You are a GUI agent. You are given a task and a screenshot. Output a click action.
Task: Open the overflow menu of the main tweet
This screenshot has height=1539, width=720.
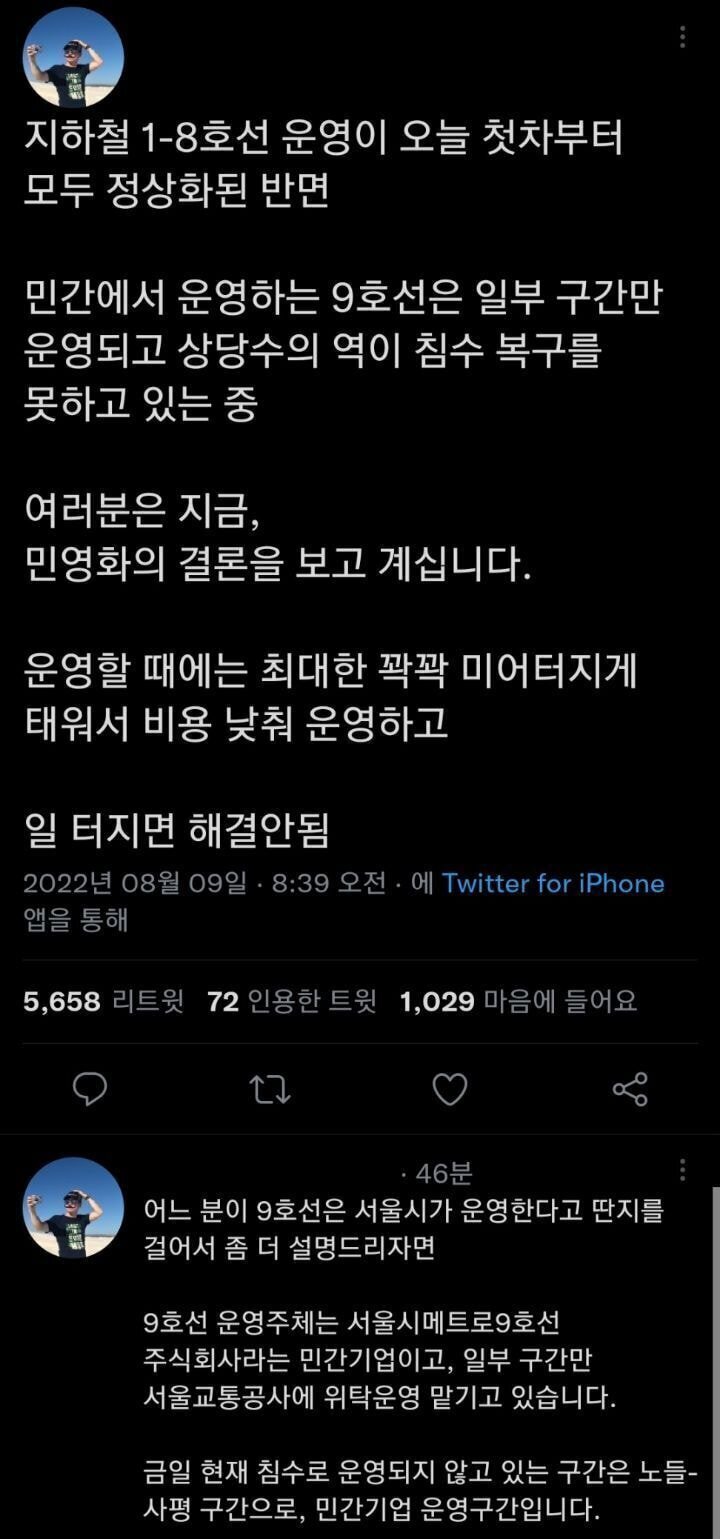[x=683, y=37]
